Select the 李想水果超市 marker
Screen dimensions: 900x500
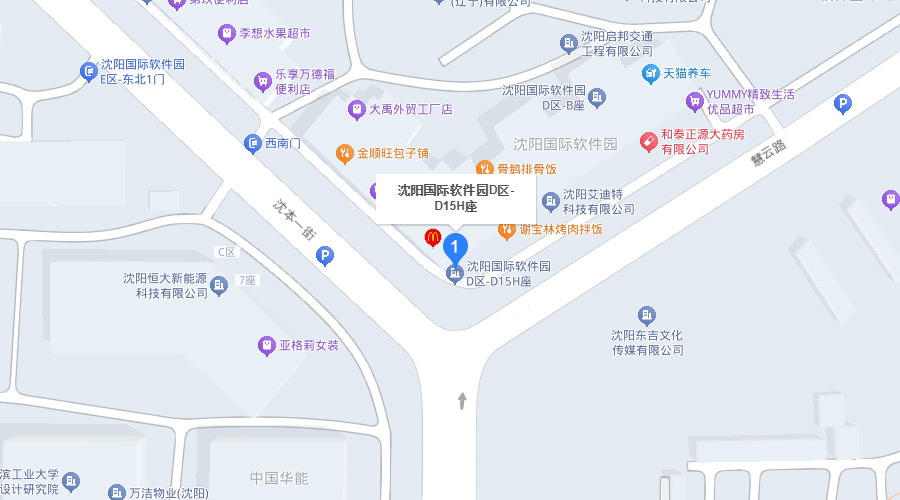click(x=226, y=33)
